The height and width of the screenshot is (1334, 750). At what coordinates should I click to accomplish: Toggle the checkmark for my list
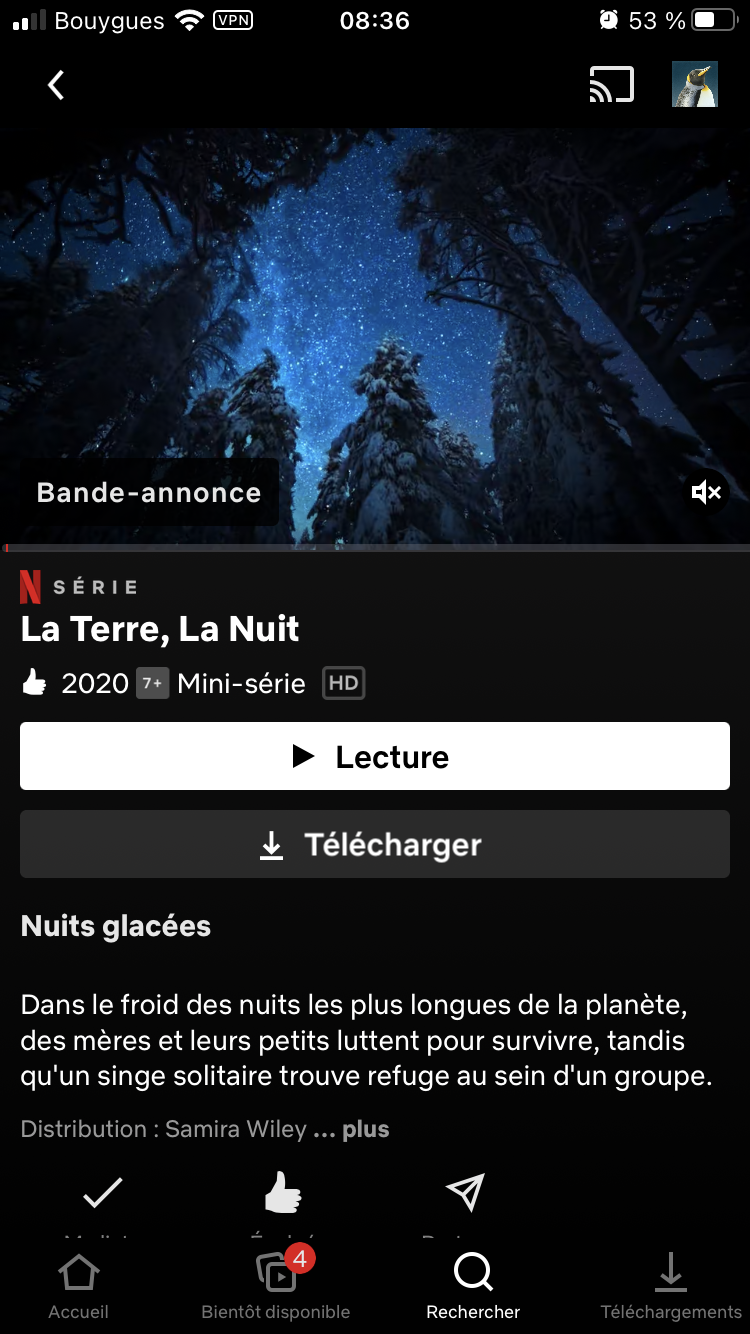pos(102,1192)
